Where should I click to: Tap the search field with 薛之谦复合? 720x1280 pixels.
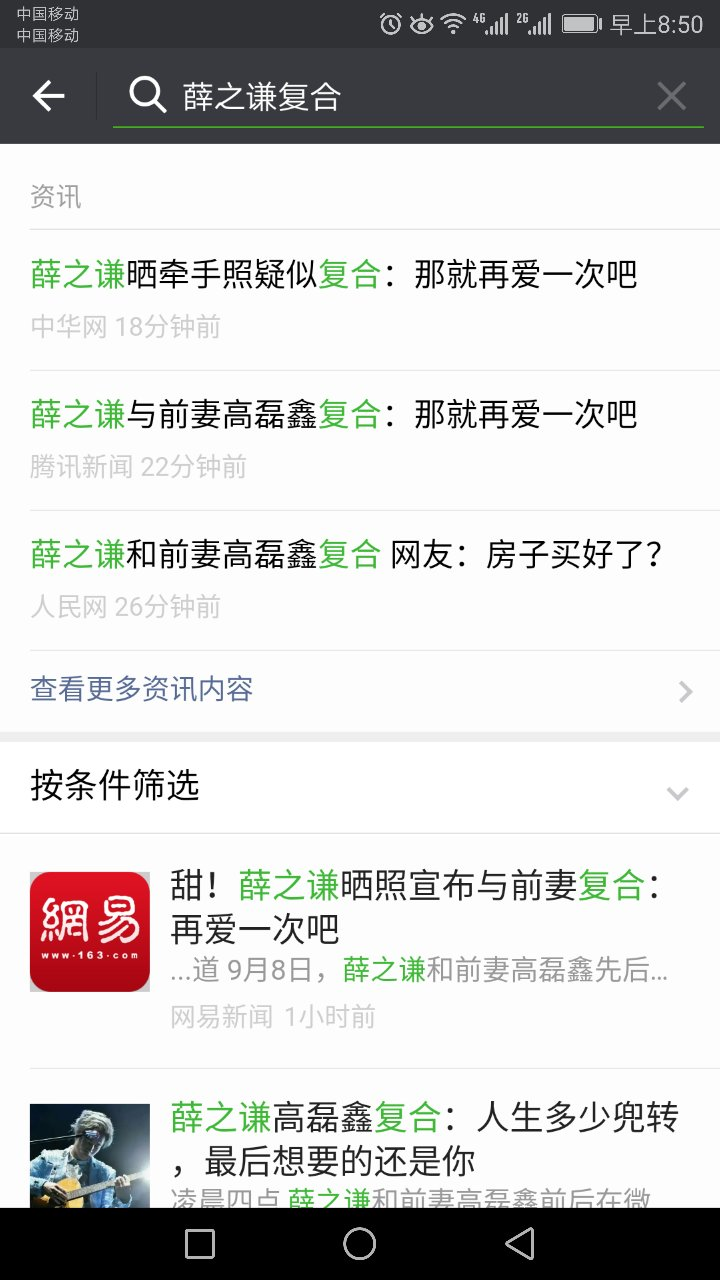click(x=400, y=96)
